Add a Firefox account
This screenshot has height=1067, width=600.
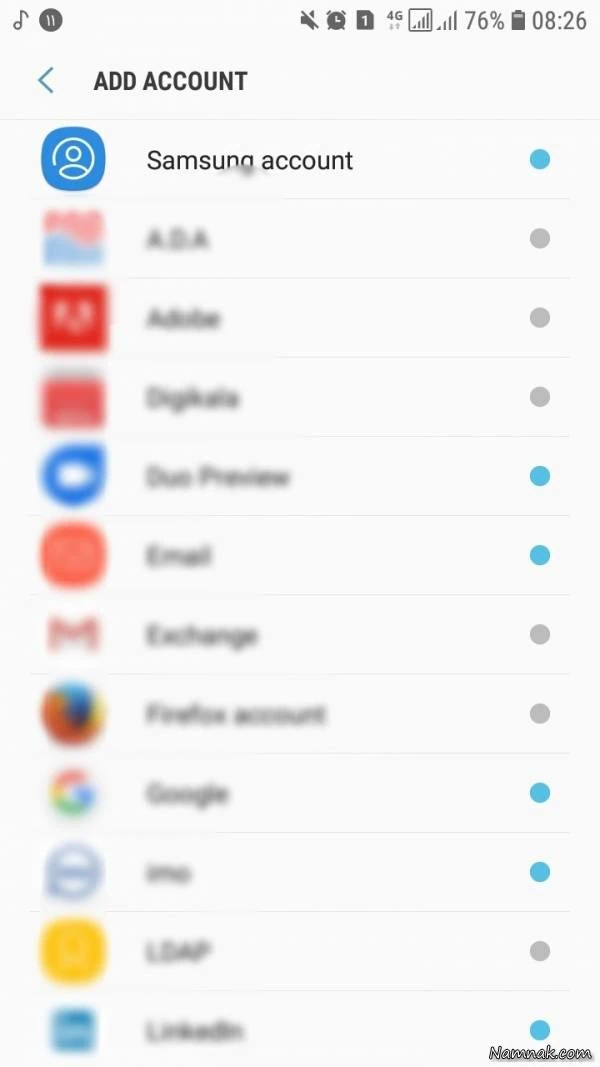coord(236,714)
